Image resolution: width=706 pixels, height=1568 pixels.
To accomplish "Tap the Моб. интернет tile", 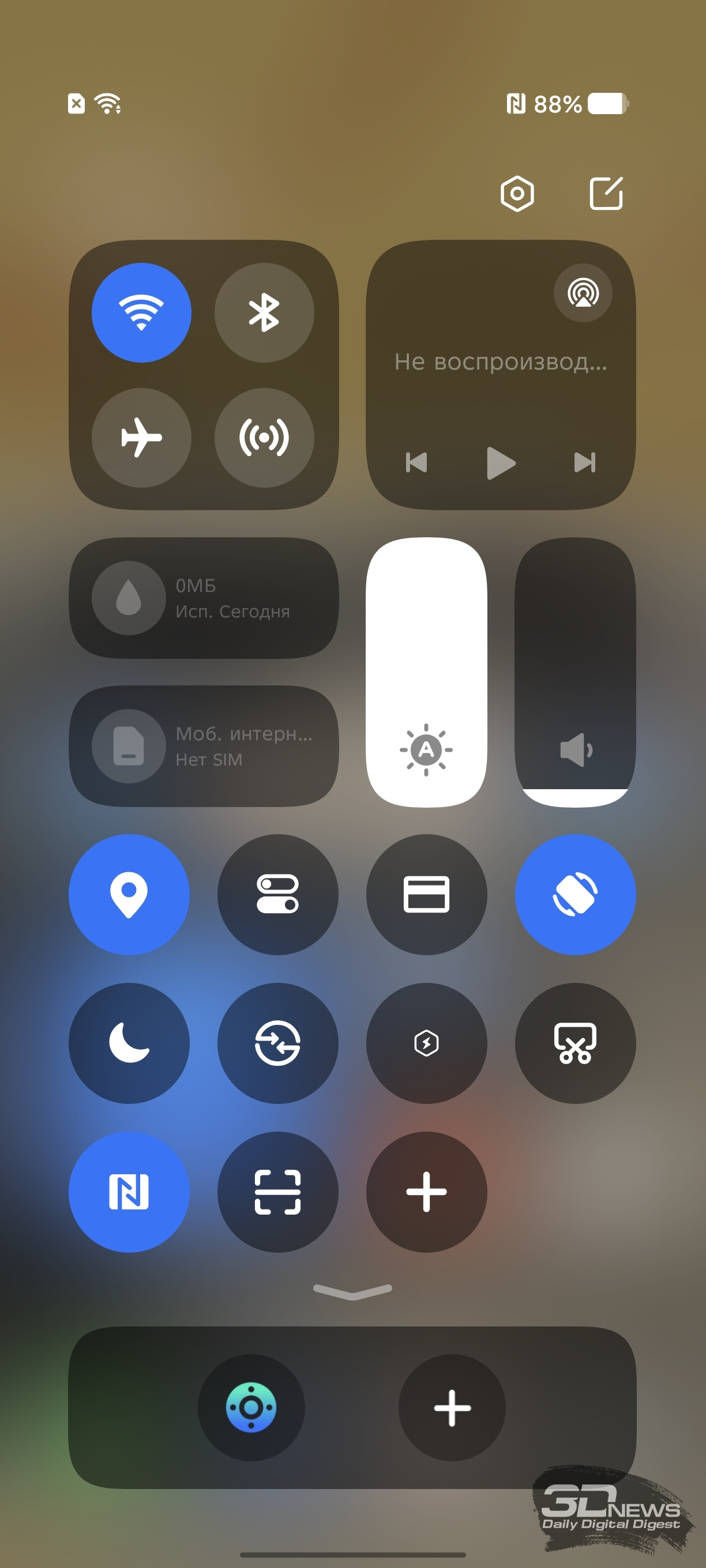I will [204, 747].
